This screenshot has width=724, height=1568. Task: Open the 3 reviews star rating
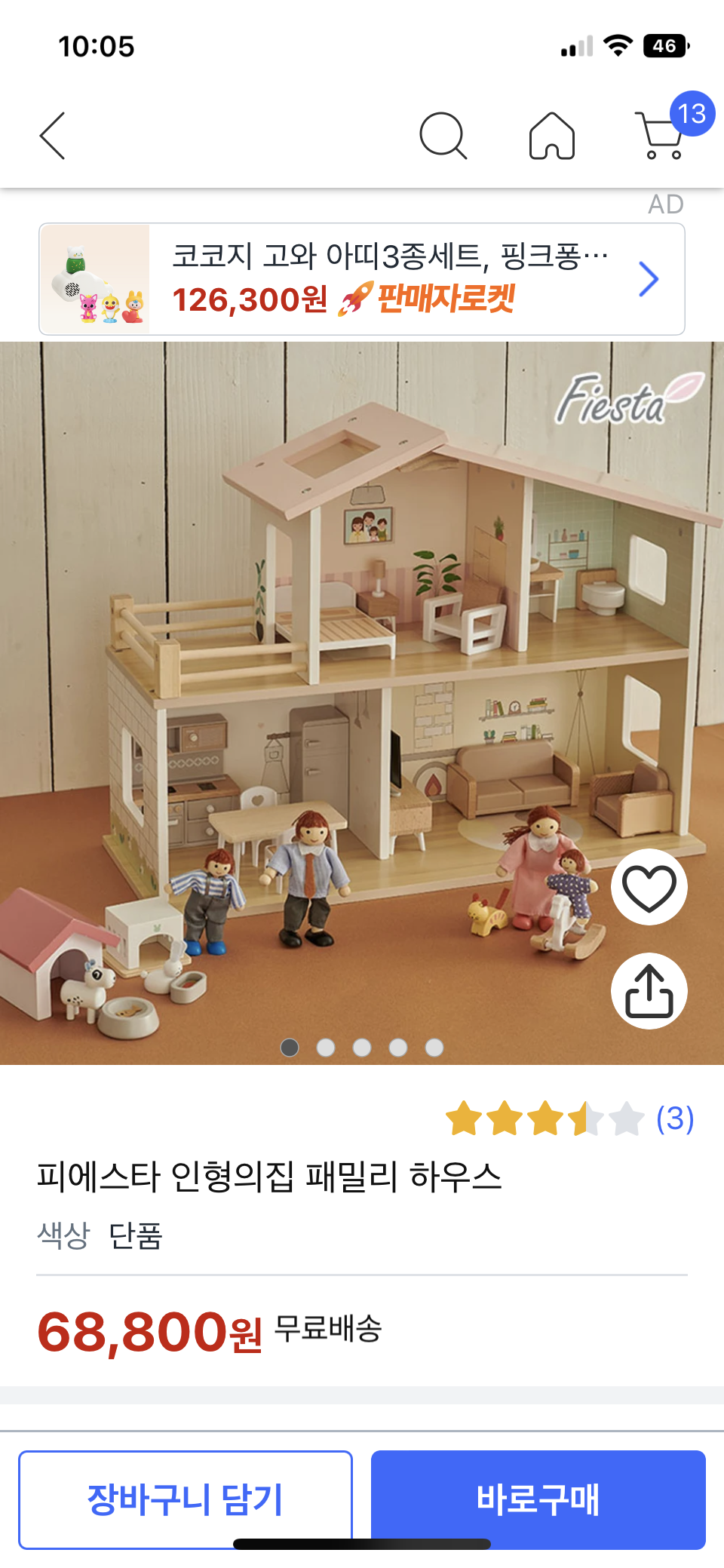click(569, 1118)
